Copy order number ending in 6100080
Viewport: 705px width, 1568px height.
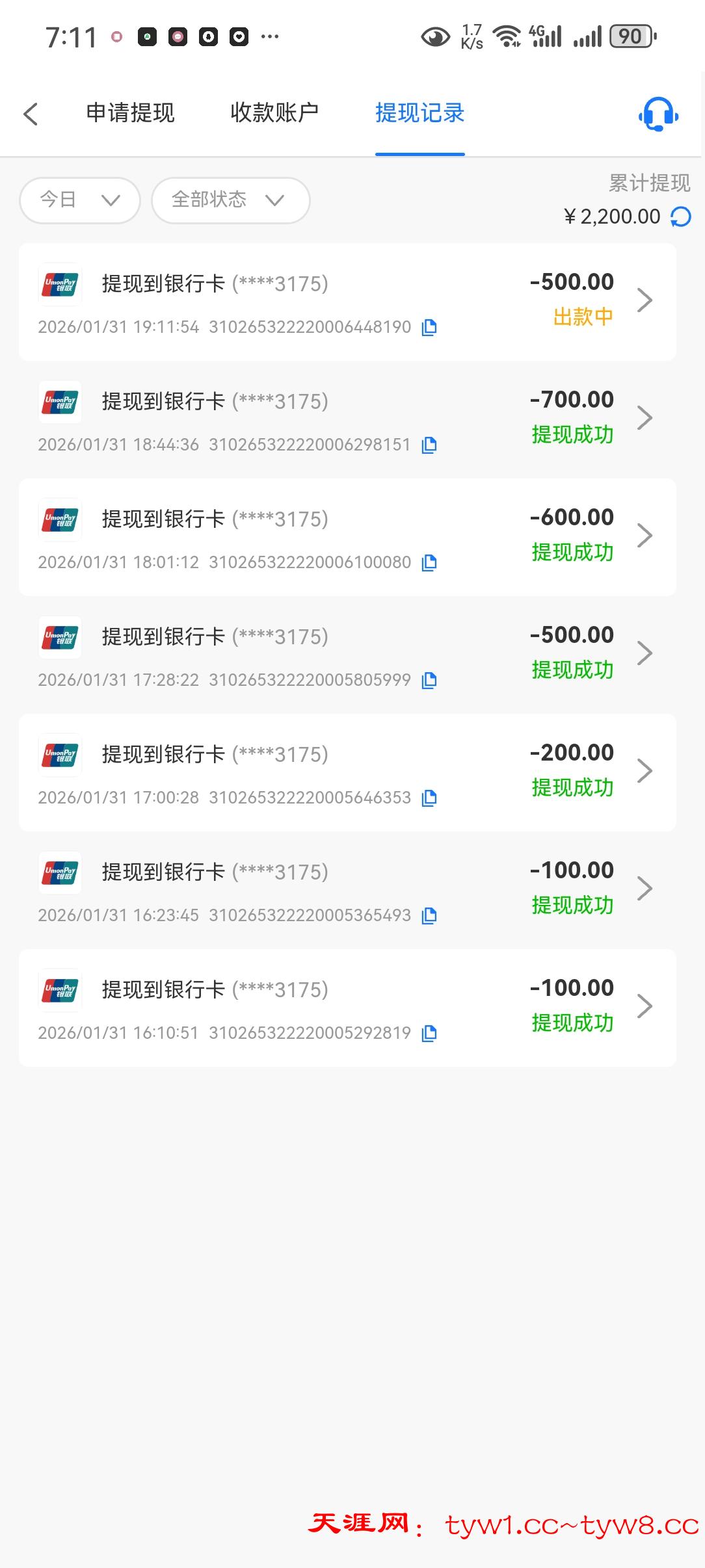(x=429, y=563)
